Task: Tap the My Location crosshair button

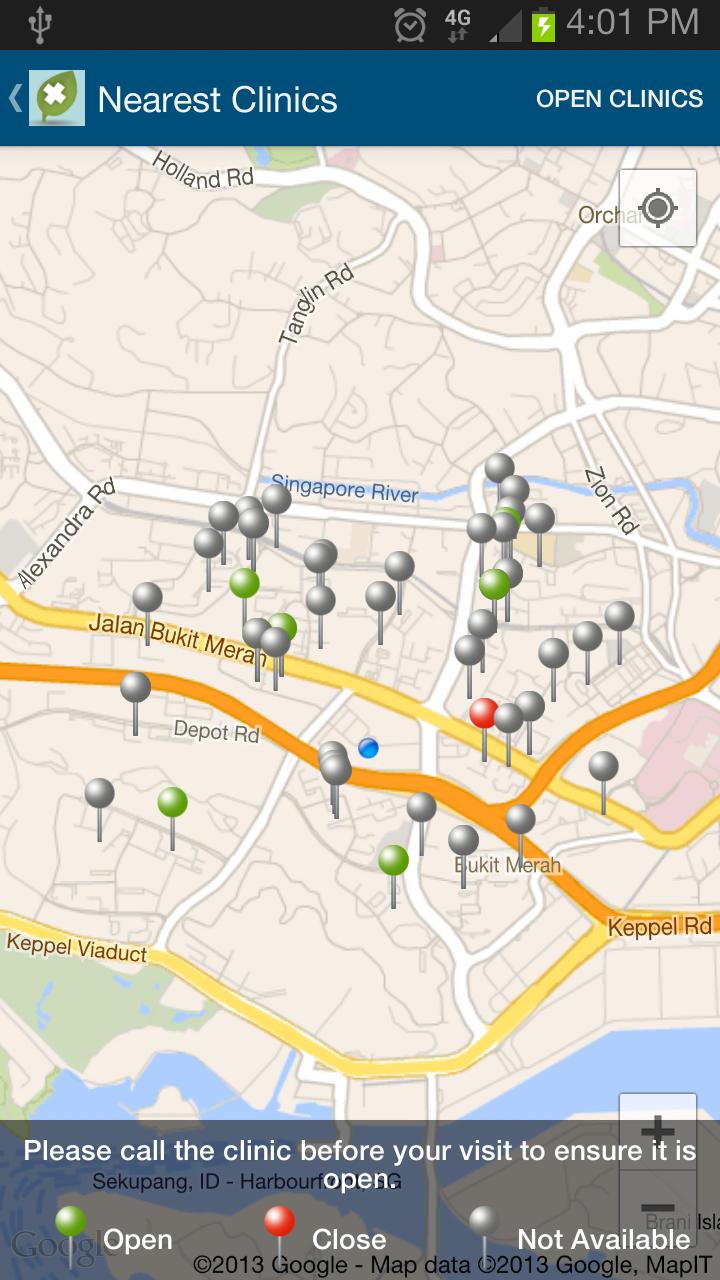Action: click(x=657, y=209)
